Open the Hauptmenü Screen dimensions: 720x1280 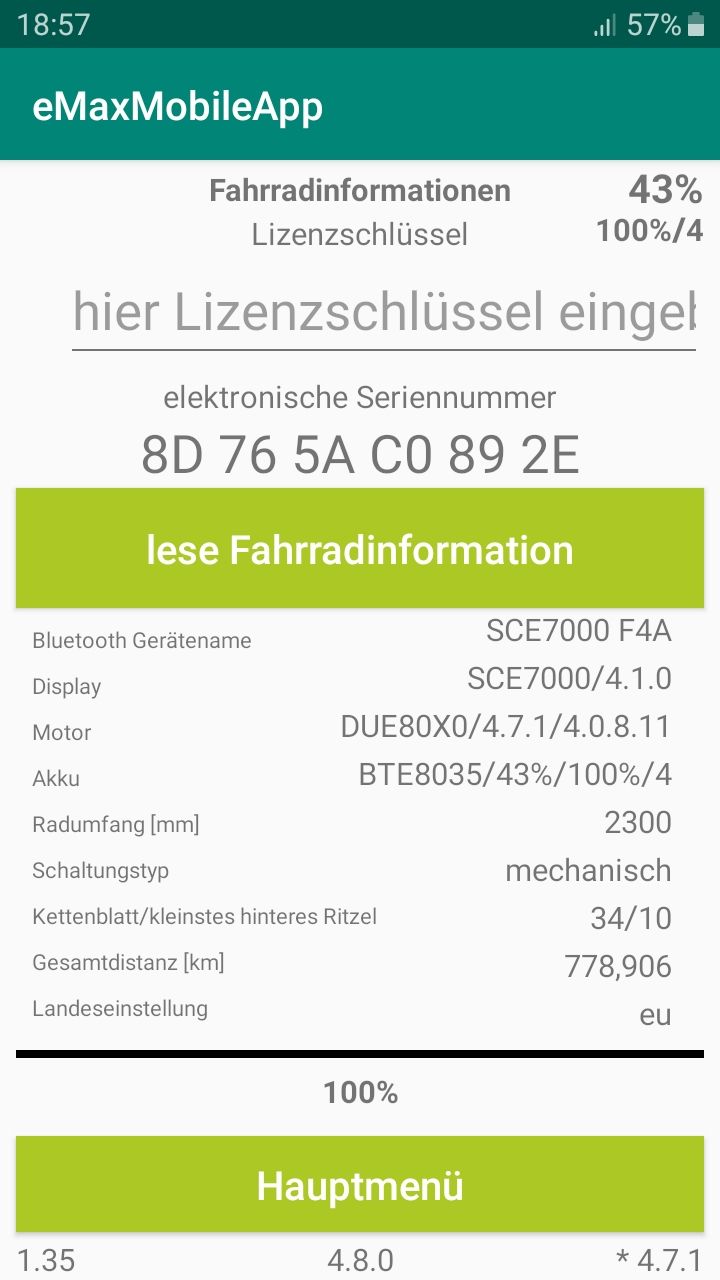click(360, 1185)
